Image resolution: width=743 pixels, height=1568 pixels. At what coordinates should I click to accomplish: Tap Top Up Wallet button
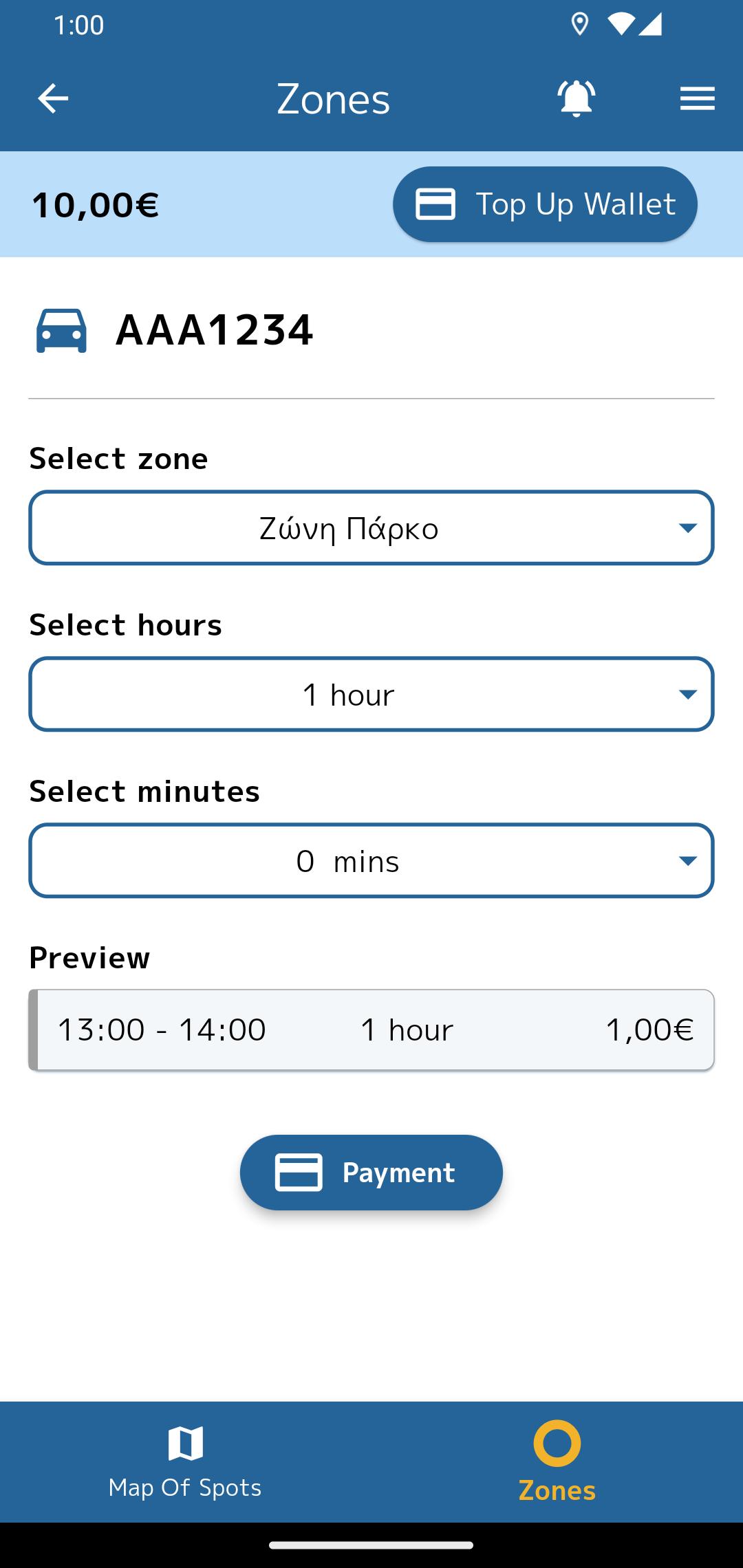(545, 204)
